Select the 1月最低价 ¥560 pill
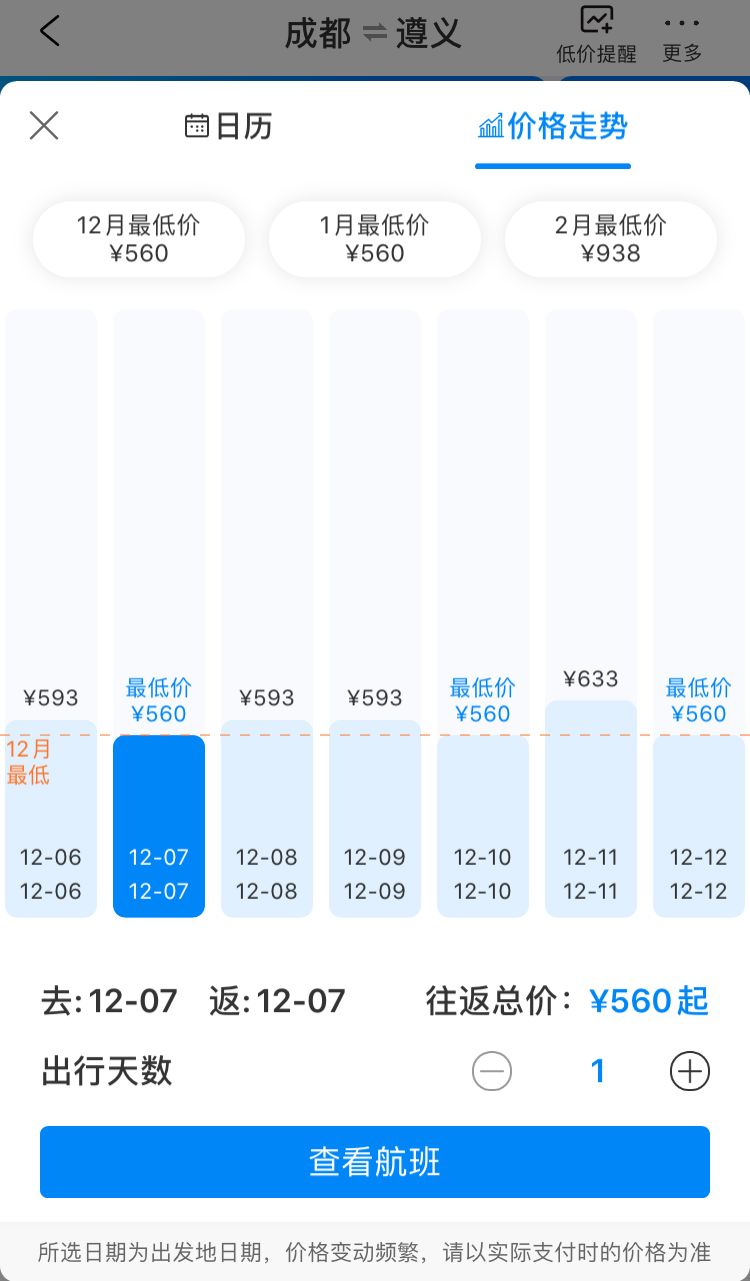The image size is (750, 1281). pyautogui.click(x=374, y=239)
